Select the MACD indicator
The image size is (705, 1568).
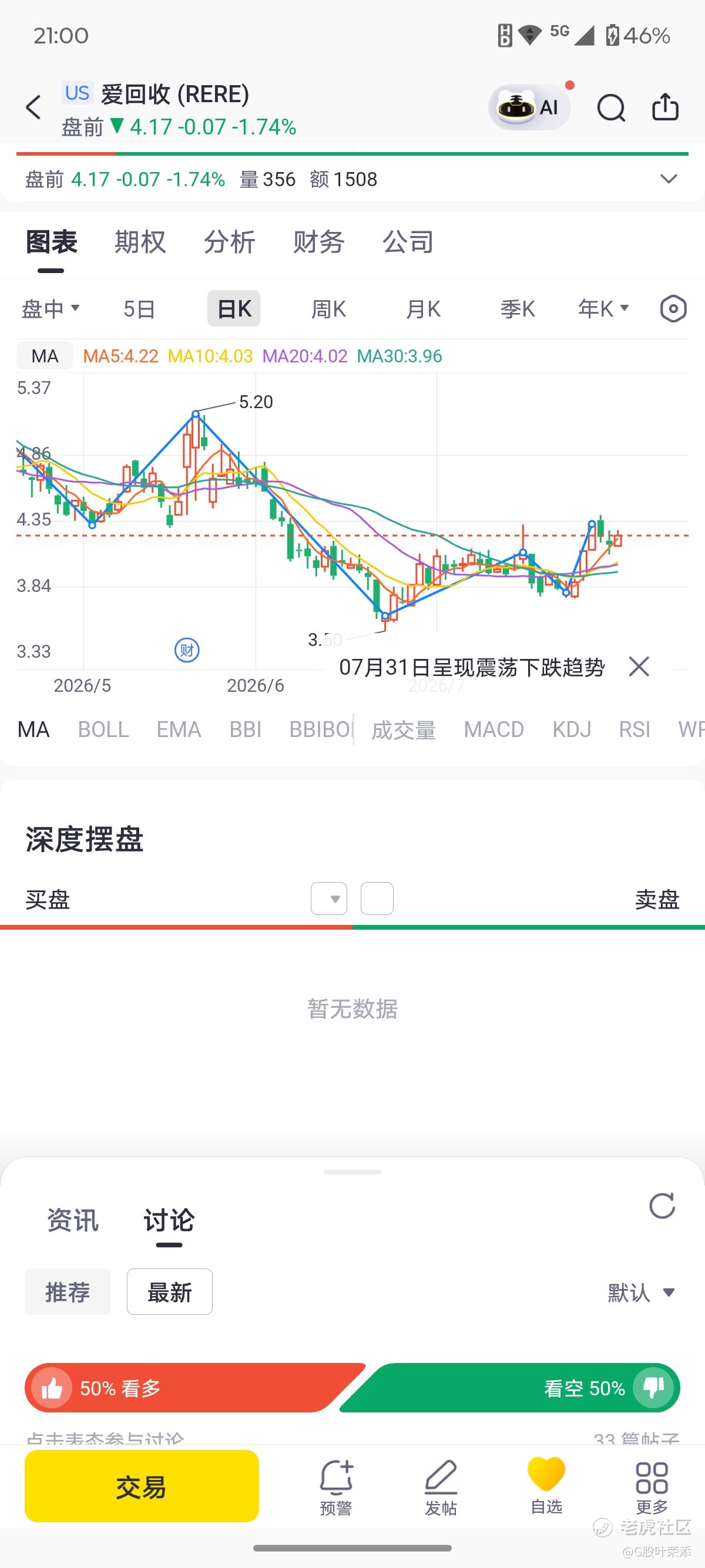click(x=493, y=729)
